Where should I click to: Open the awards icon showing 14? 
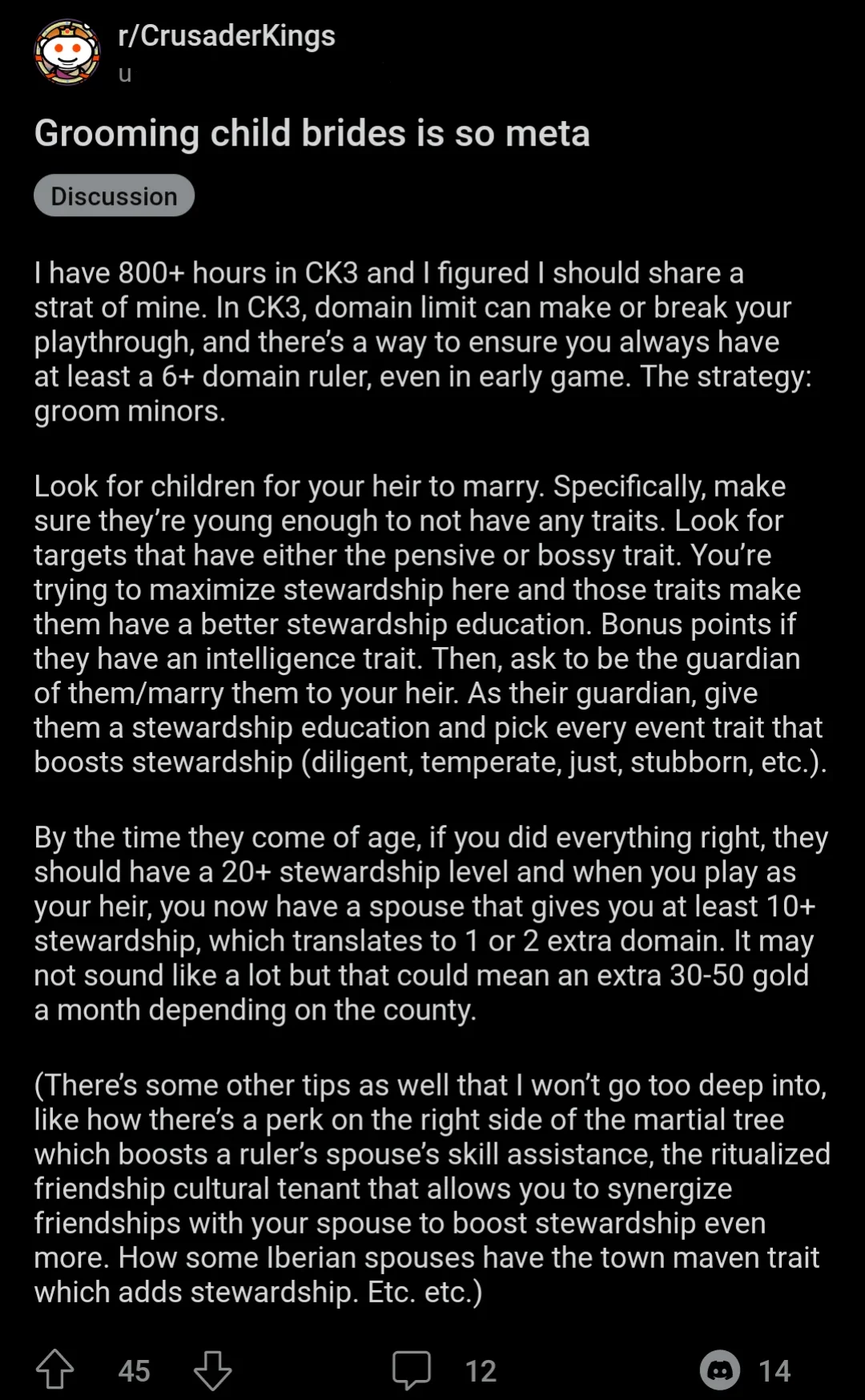click(719, 1370)
